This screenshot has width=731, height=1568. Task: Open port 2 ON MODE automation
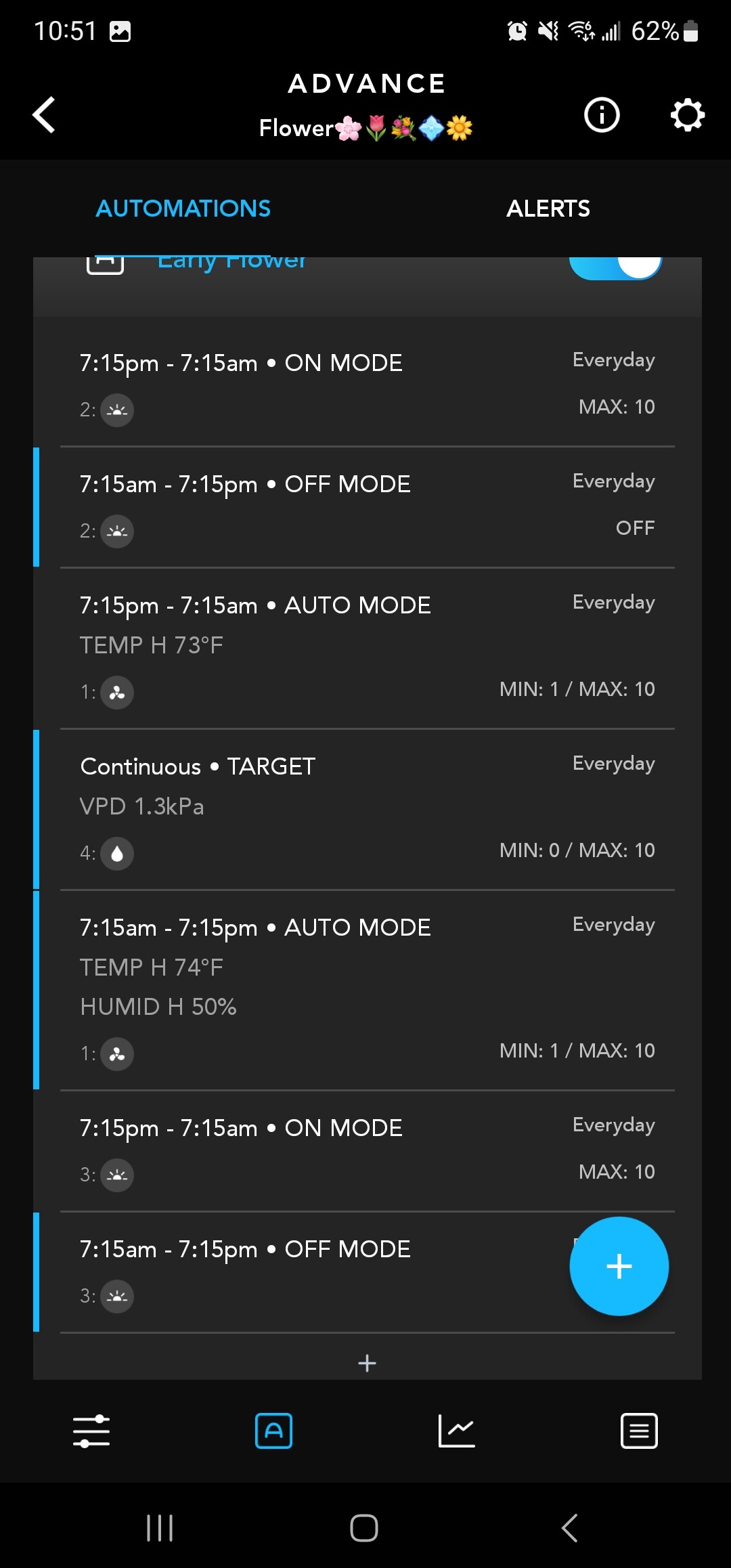point(368,386)
